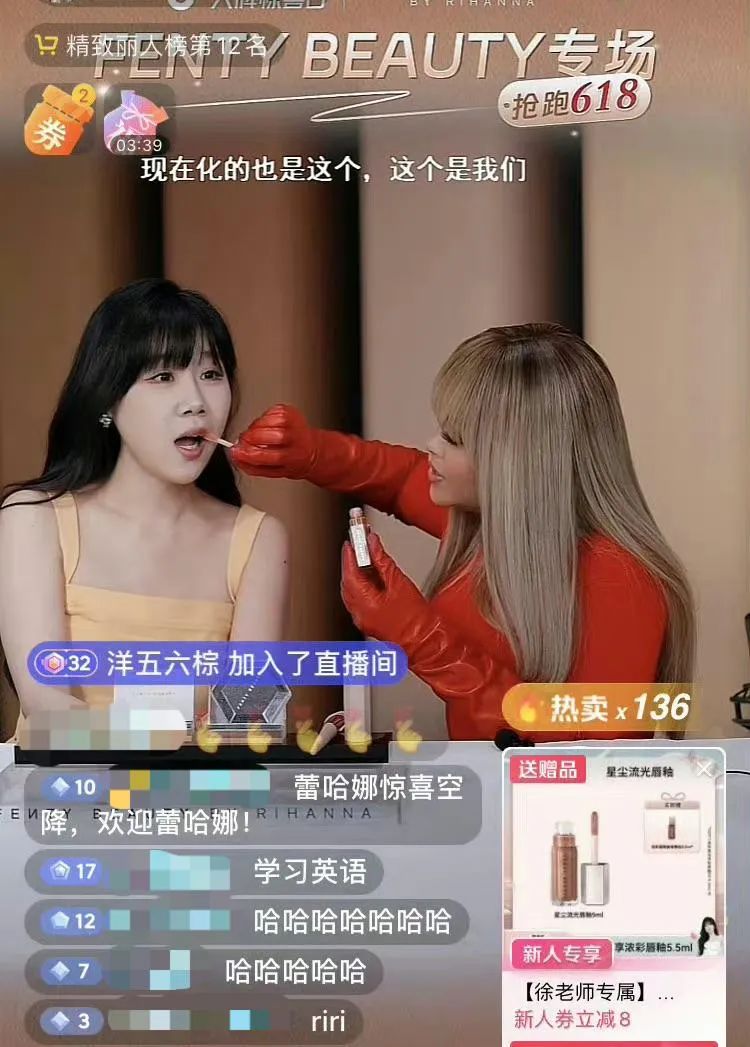Viewport: 750px width, 1047px height.
Task: Close the product popup card
Action: (705, 769)
